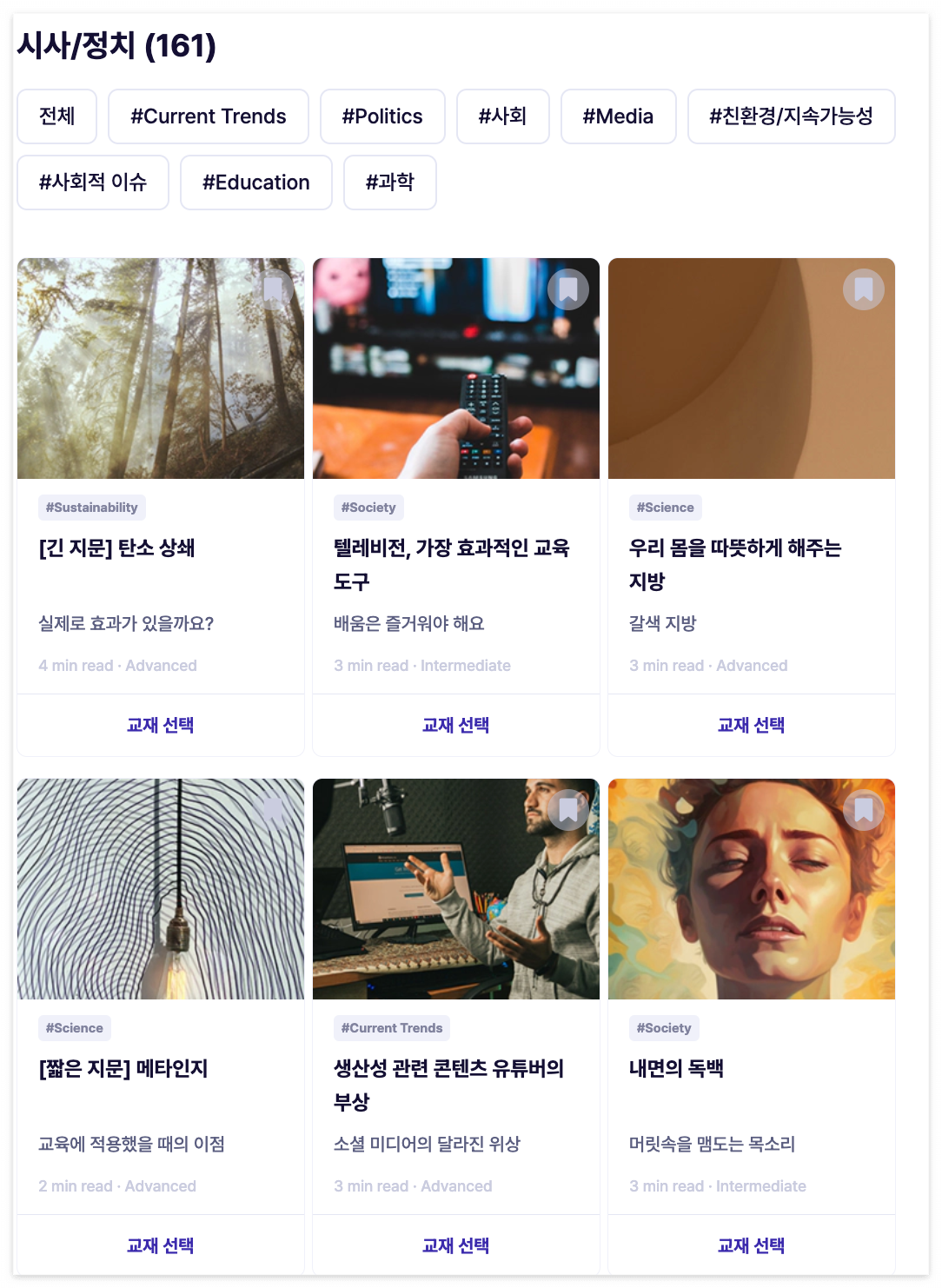Select the #과학 filter chip
942x1288 pixels.
pos(389,182)
